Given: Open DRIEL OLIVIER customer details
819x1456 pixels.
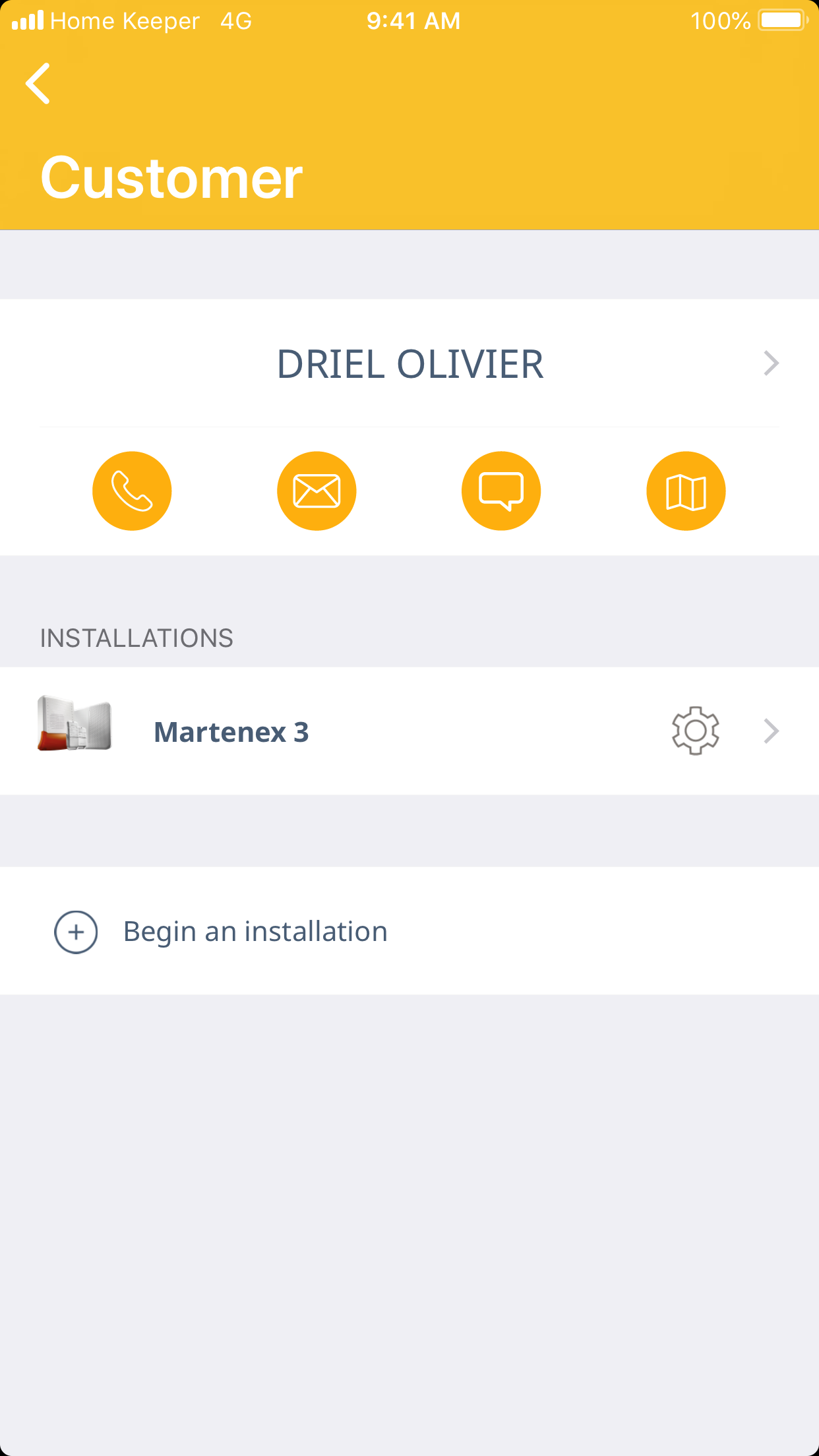Looking at the screenshot, I should pos(409,364).
